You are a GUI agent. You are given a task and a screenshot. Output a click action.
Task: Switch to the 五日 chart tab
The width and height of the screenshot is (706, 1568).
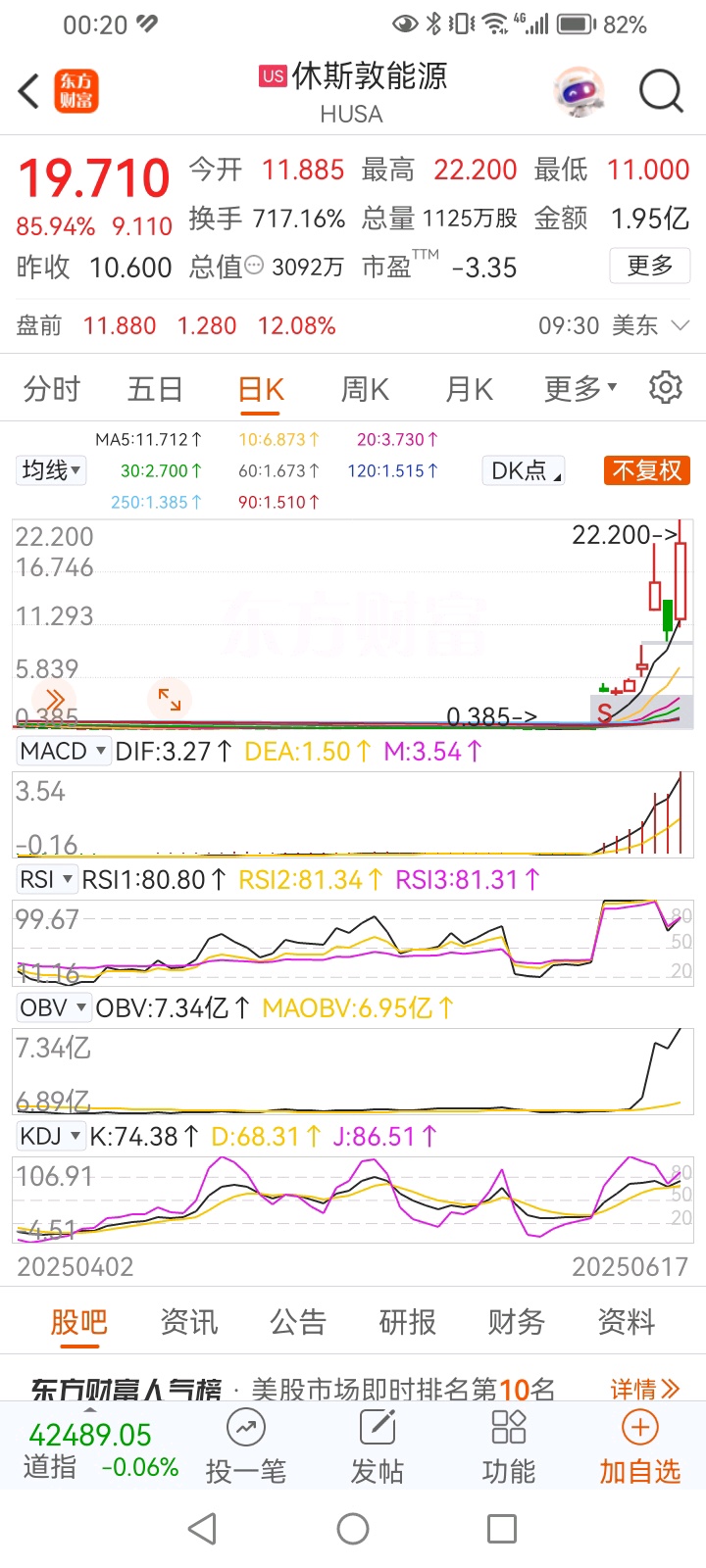point(155,389)
